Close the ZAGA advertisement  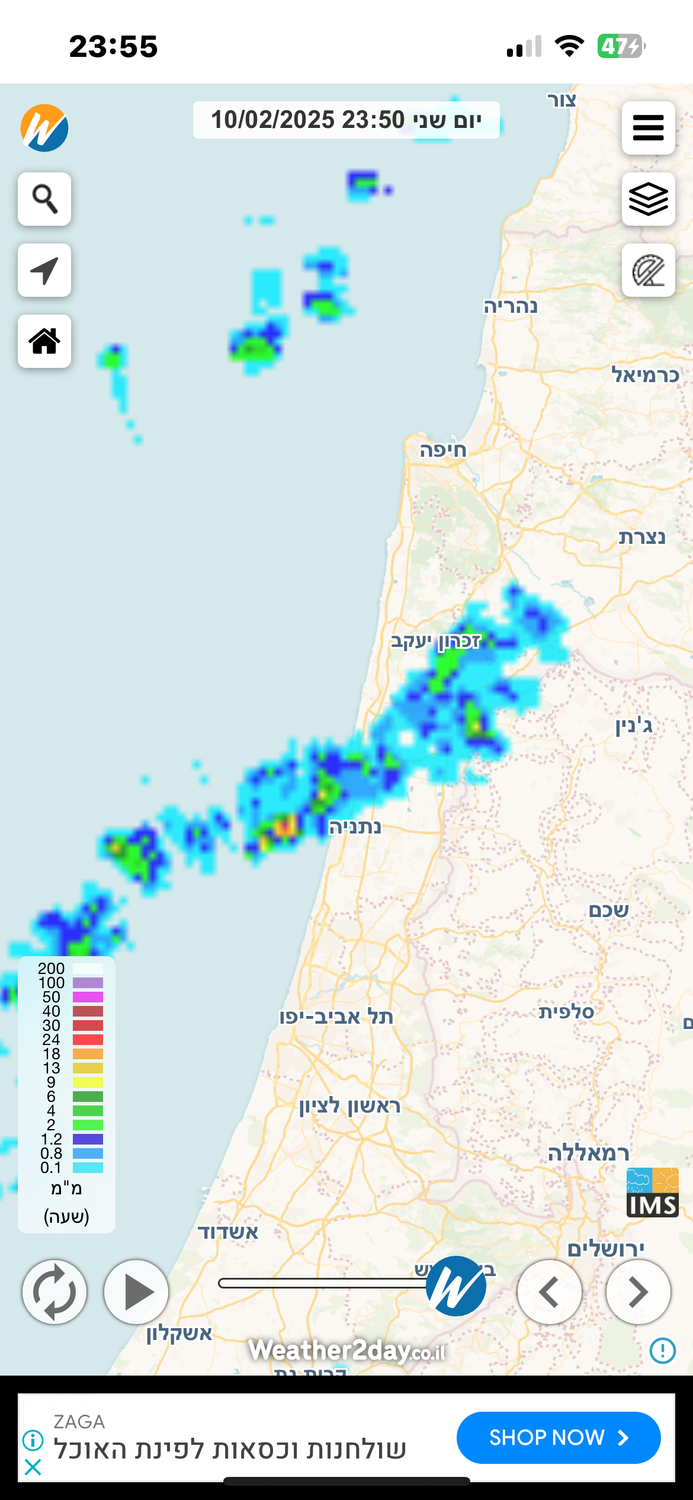pos(33,1467)
